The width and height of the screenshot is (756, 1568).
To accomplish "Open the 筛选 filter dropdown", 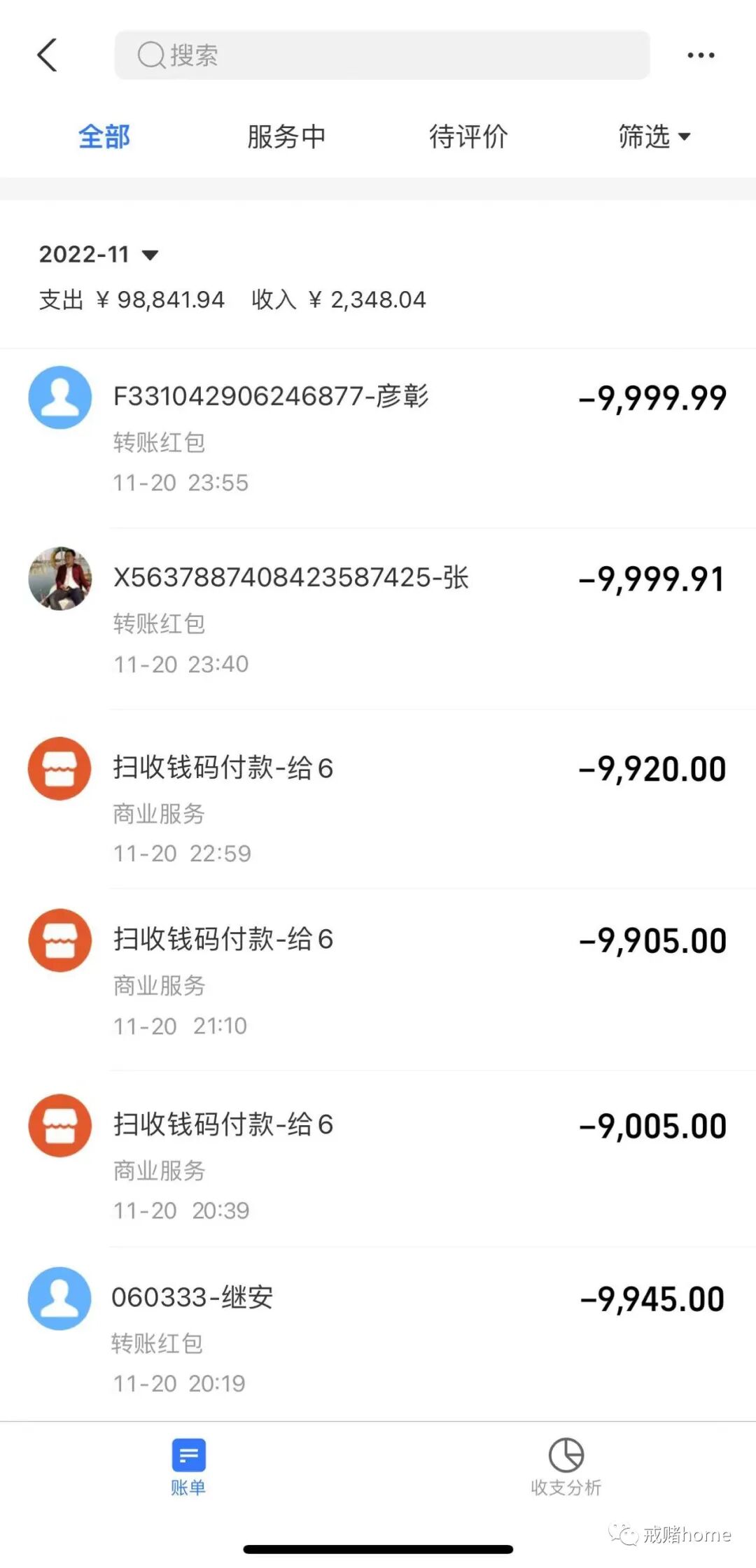I will click(x=654, y=137).
